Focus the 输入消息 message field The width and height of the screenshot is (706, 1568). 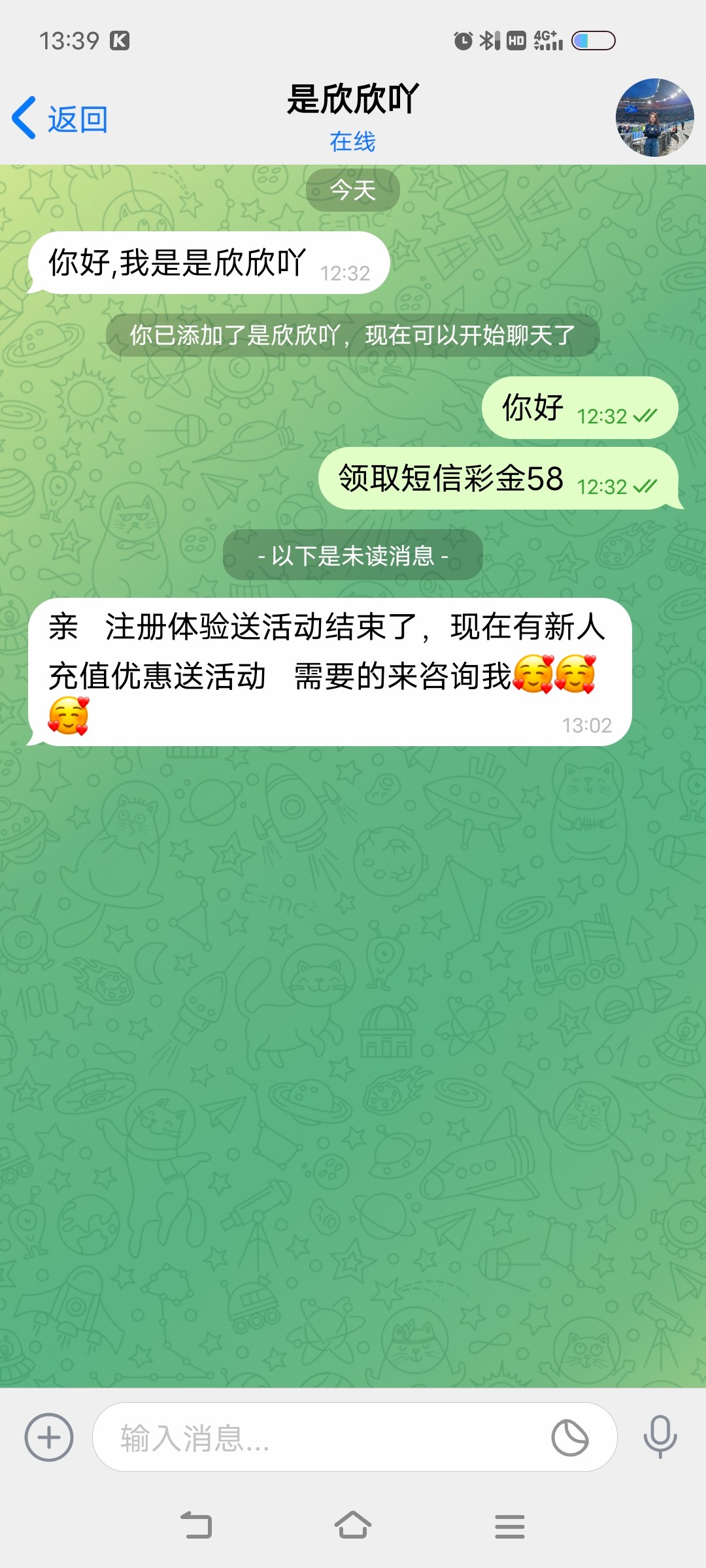click(x=314, y=1438)
